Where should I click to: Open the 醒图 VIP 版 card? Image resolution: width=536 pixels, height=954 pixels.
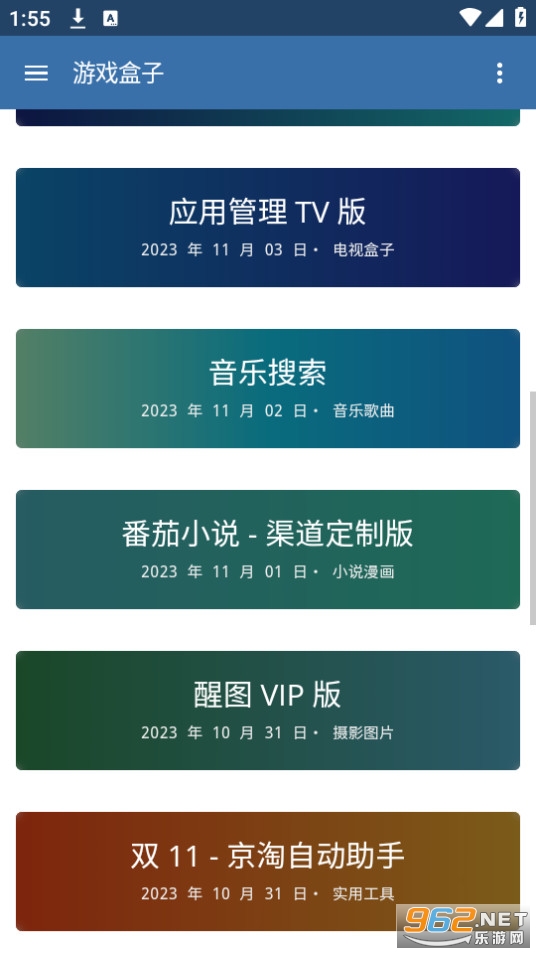(268, 710)
